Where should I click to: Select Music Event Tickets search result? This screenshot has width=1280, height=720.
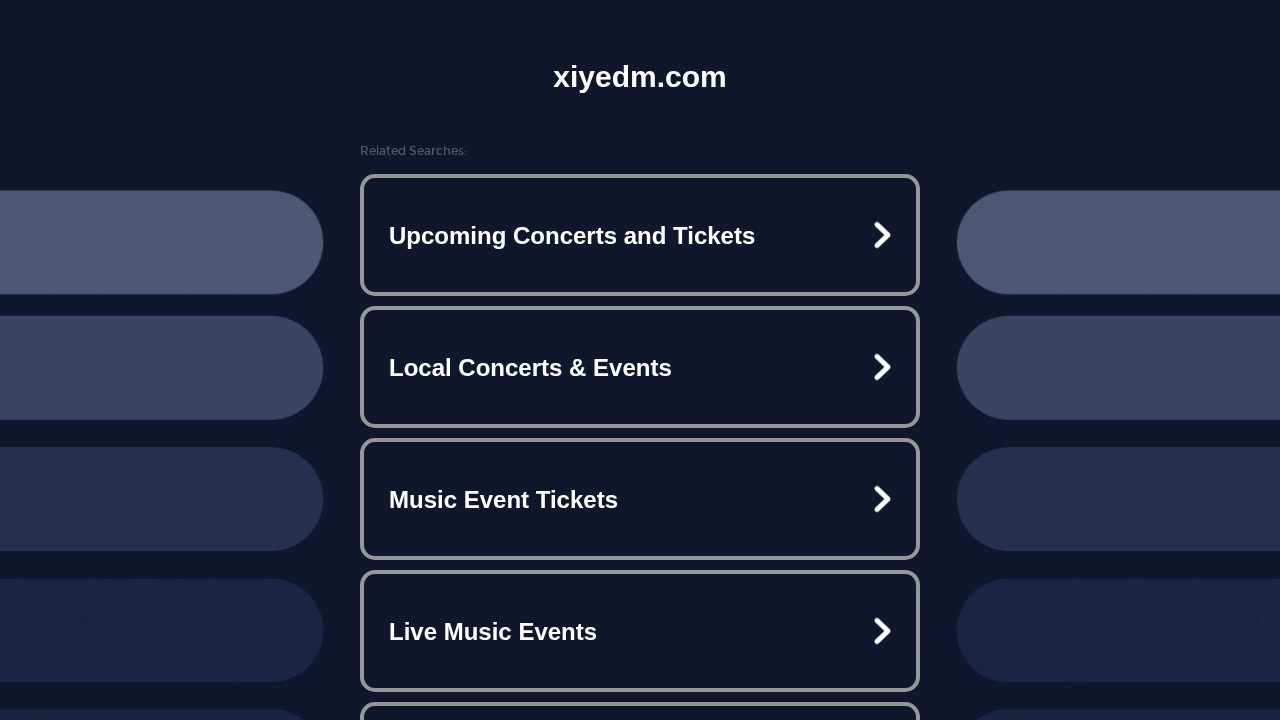point(639,500)
